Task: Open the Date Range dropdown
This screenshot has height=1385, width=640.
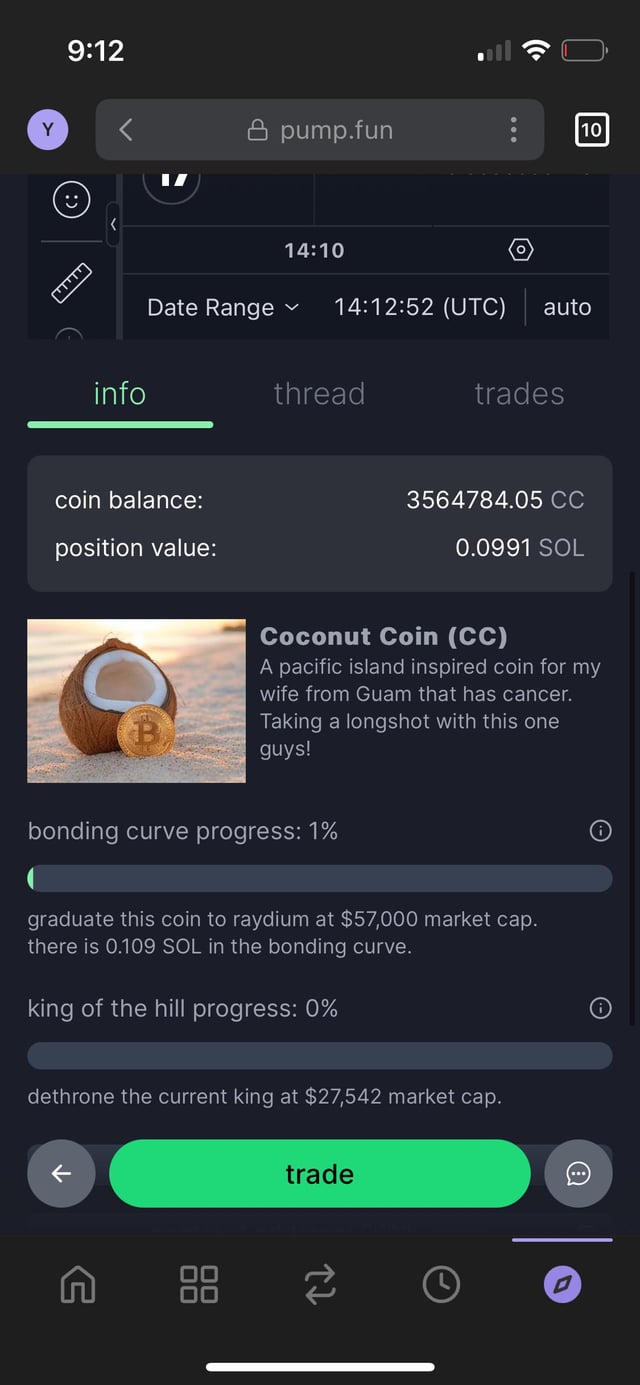Action: click(x=222, y=307)
